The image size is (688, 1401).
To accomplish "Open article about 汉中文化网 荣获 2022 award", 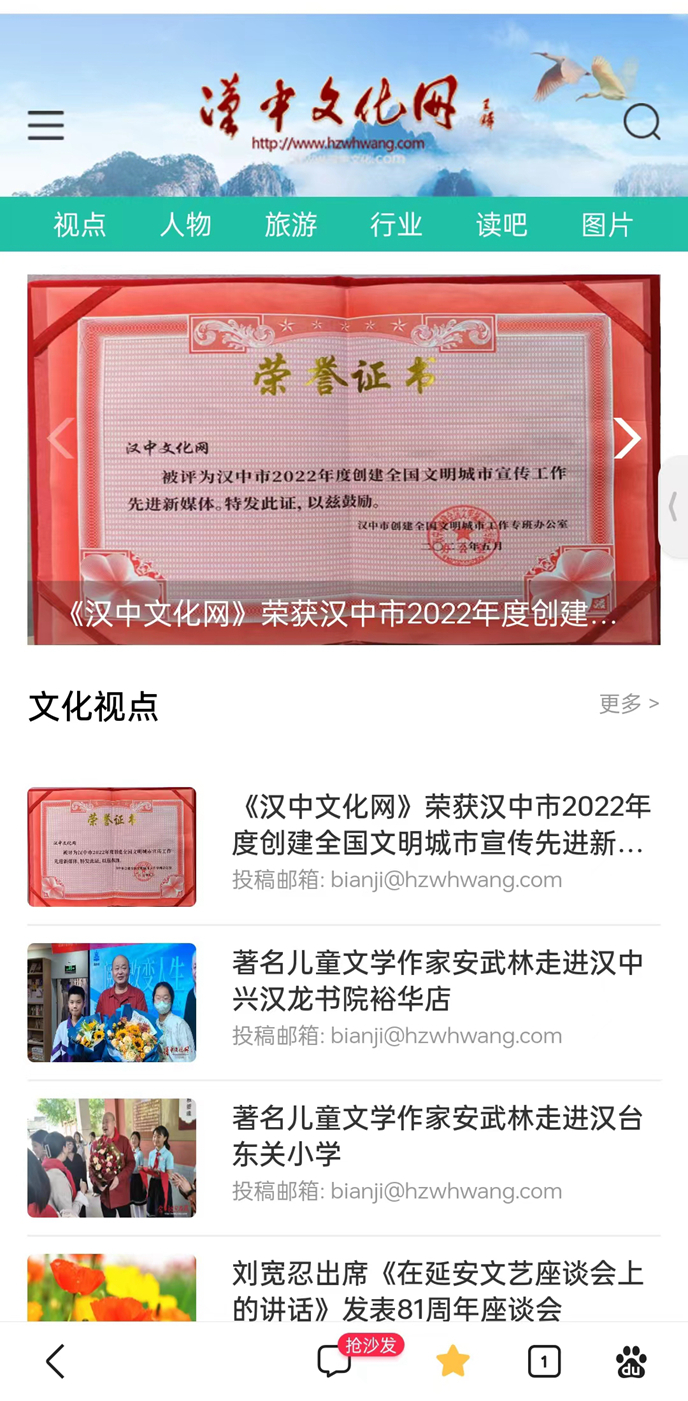I will click(x=441, y=824).
